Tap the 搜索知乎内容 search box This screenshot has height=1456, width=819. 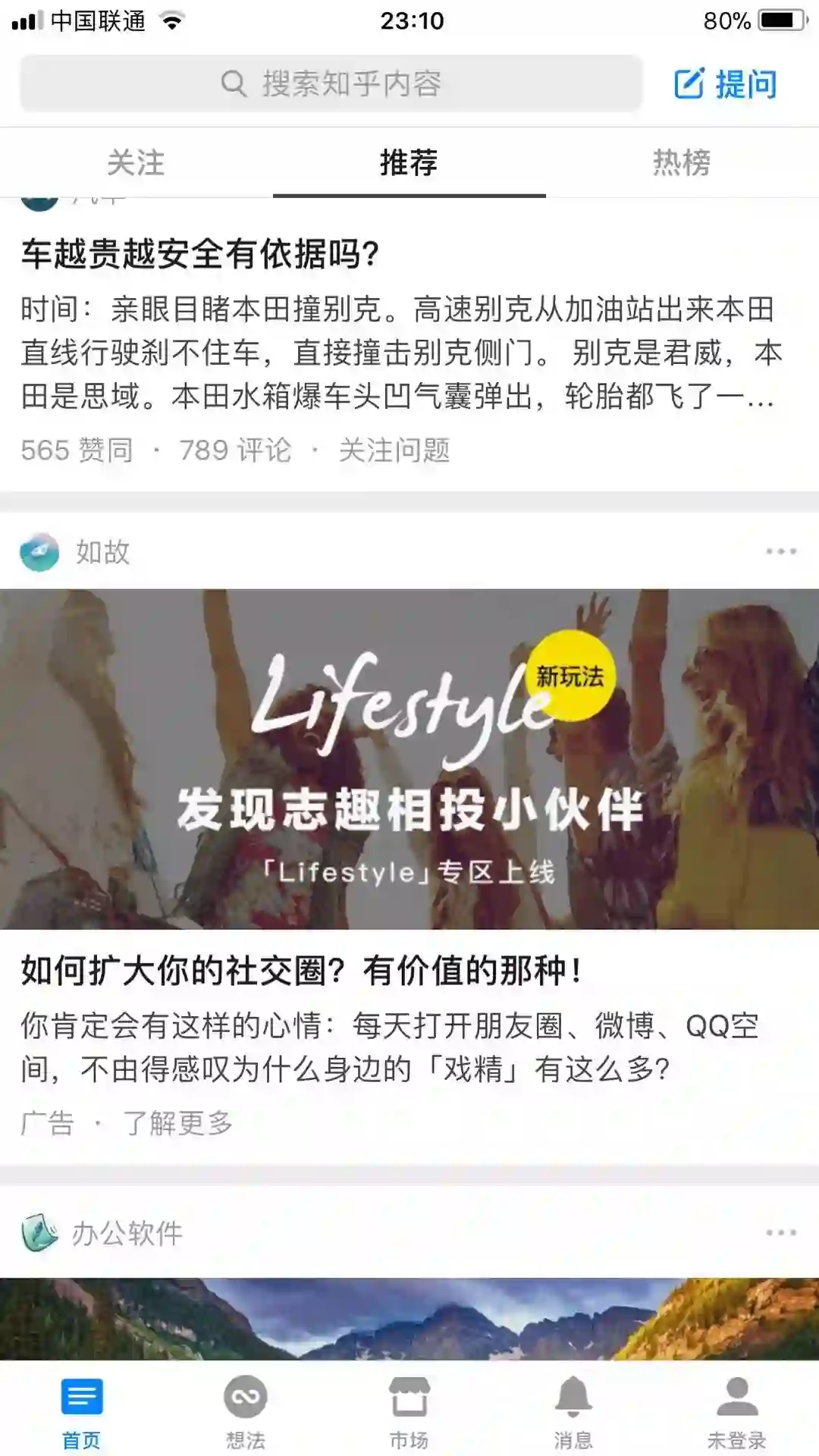pyautogui.click(x=331, y=83)
